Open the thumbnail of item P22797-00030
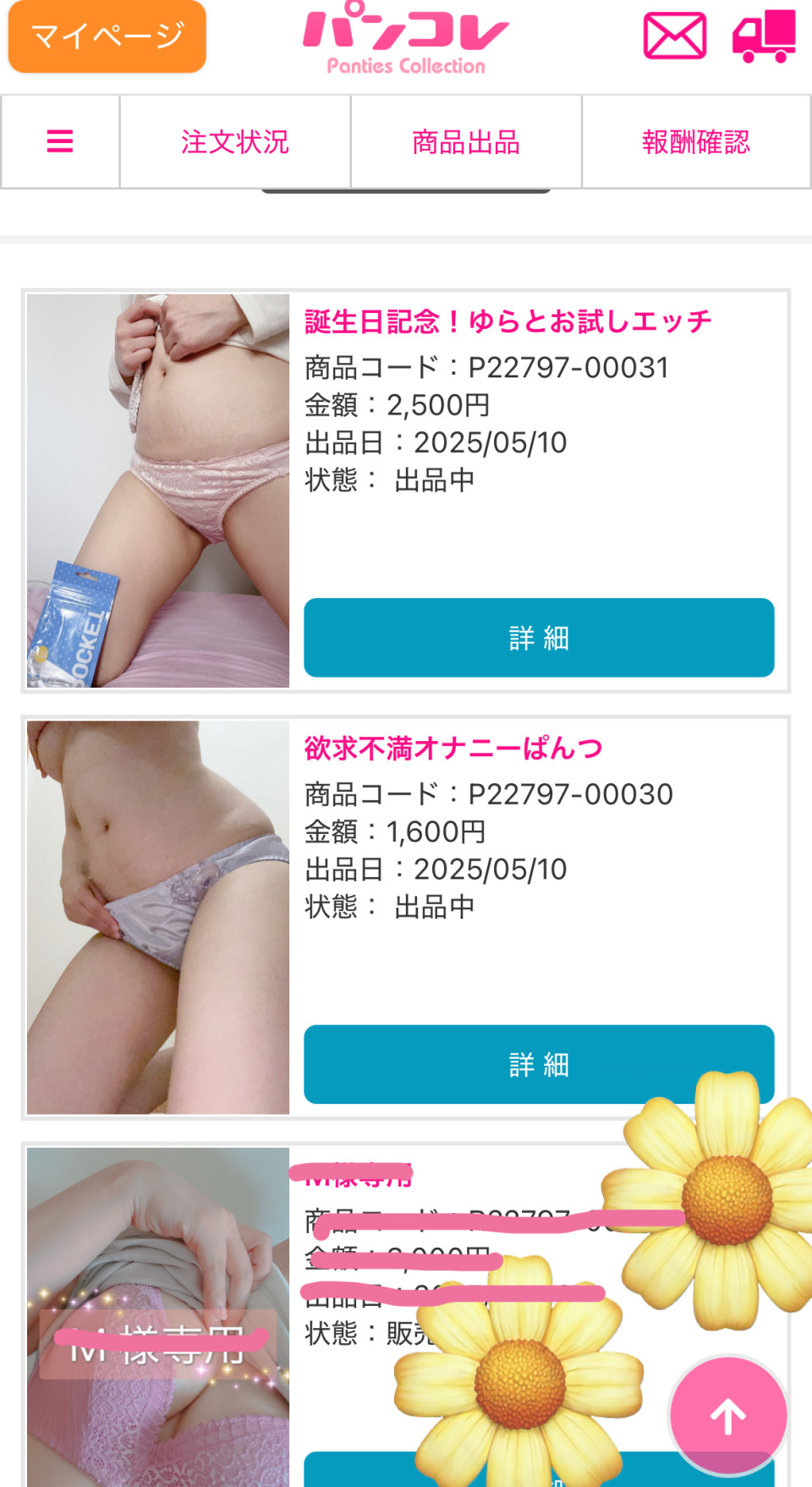This screenshot has width=812, height=1487. [158, 917]
